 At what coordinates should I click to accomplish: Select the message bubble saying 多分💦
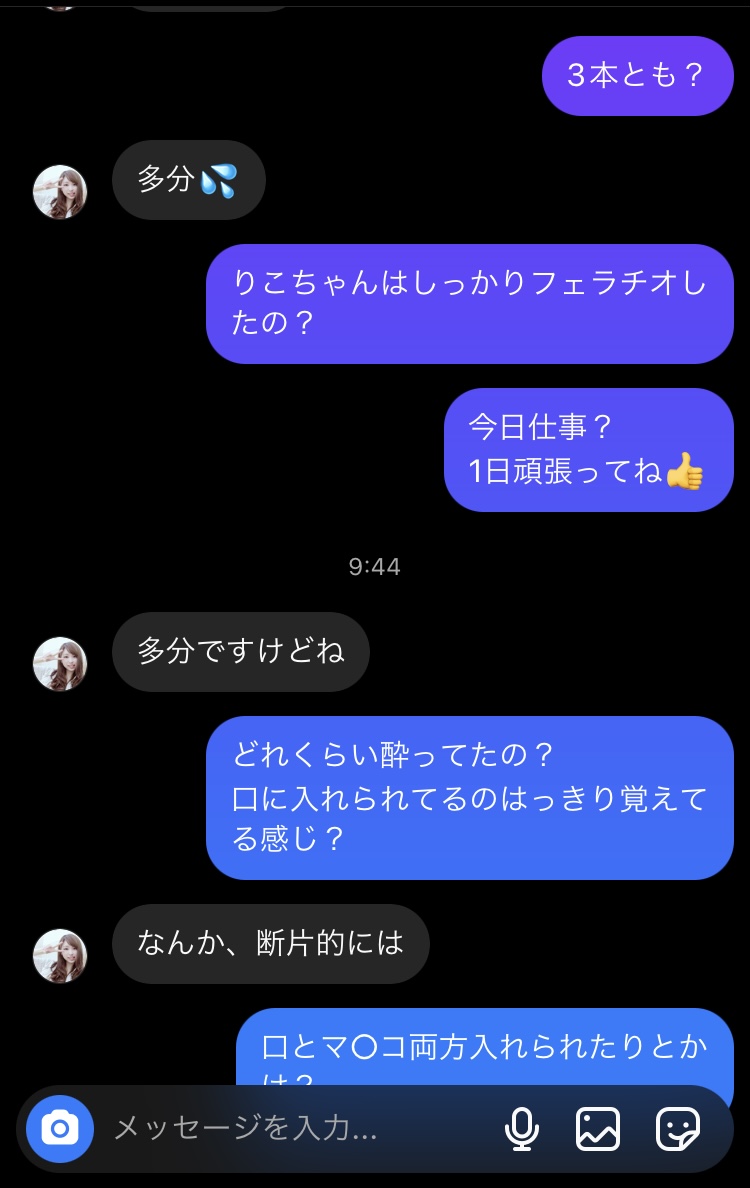pos(188,180)
